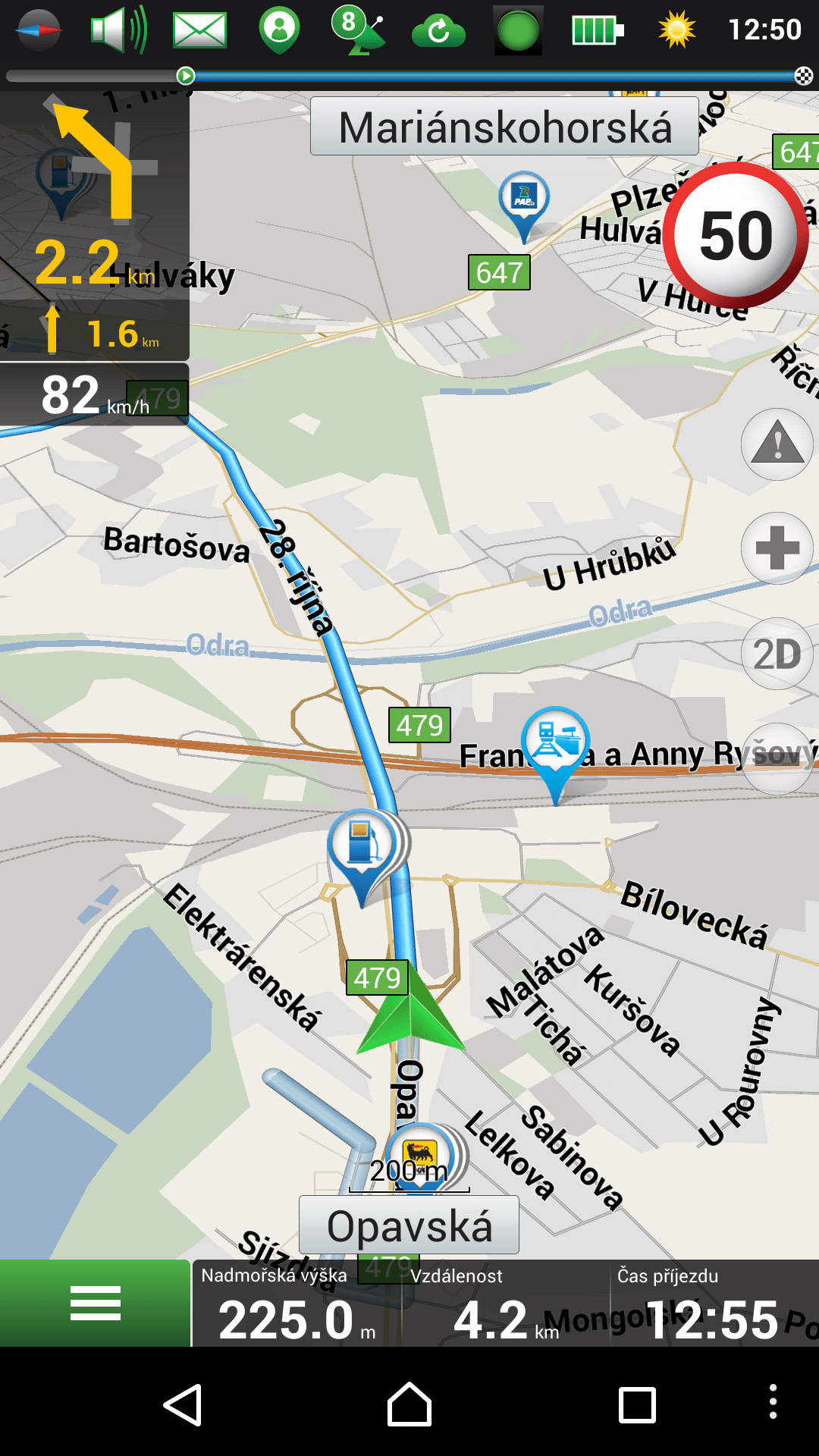
Task: Open friends location icon
Action: pyautogui.click(x=279, y=30)
